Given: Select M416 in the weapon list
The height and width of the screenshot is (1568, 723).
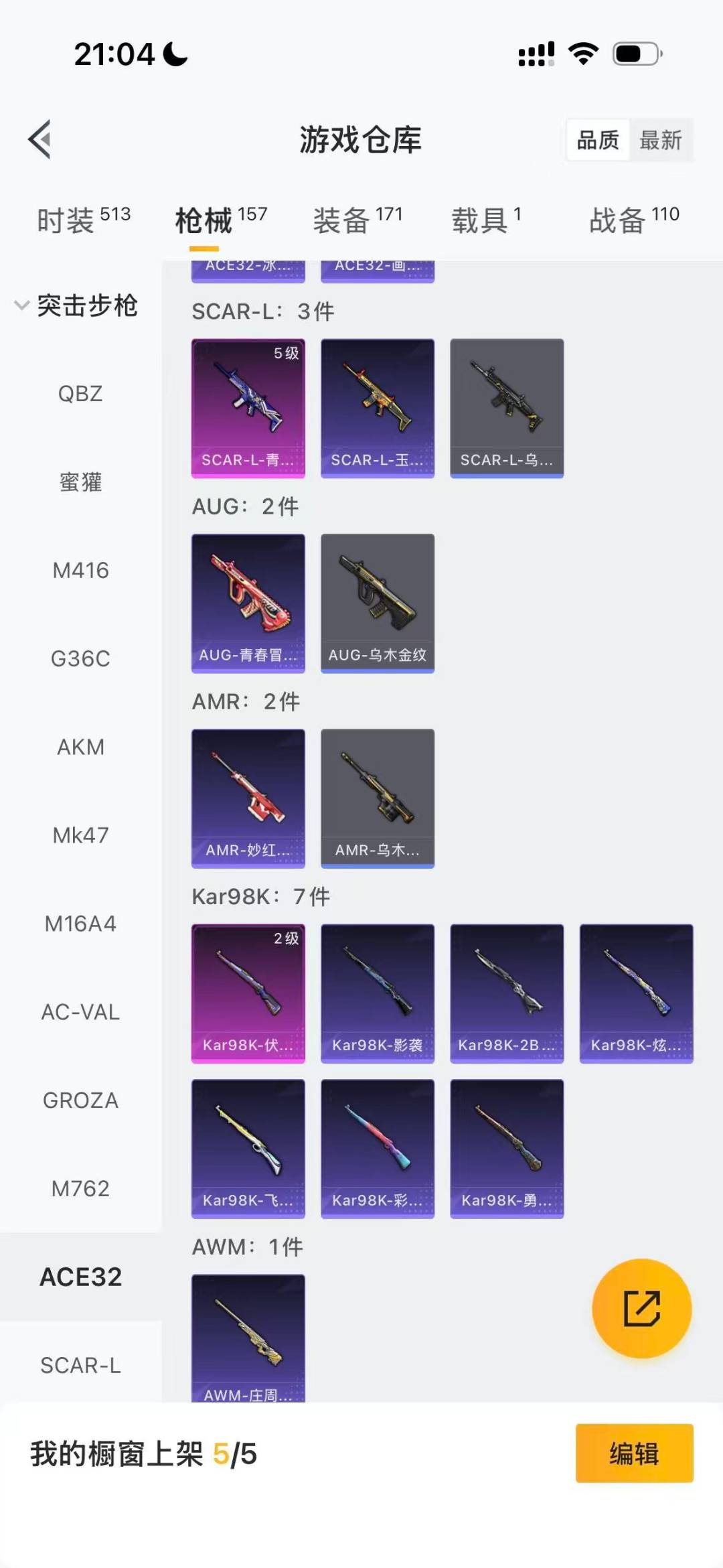Looking at the screenshot, I should click(x=80, y=571).
